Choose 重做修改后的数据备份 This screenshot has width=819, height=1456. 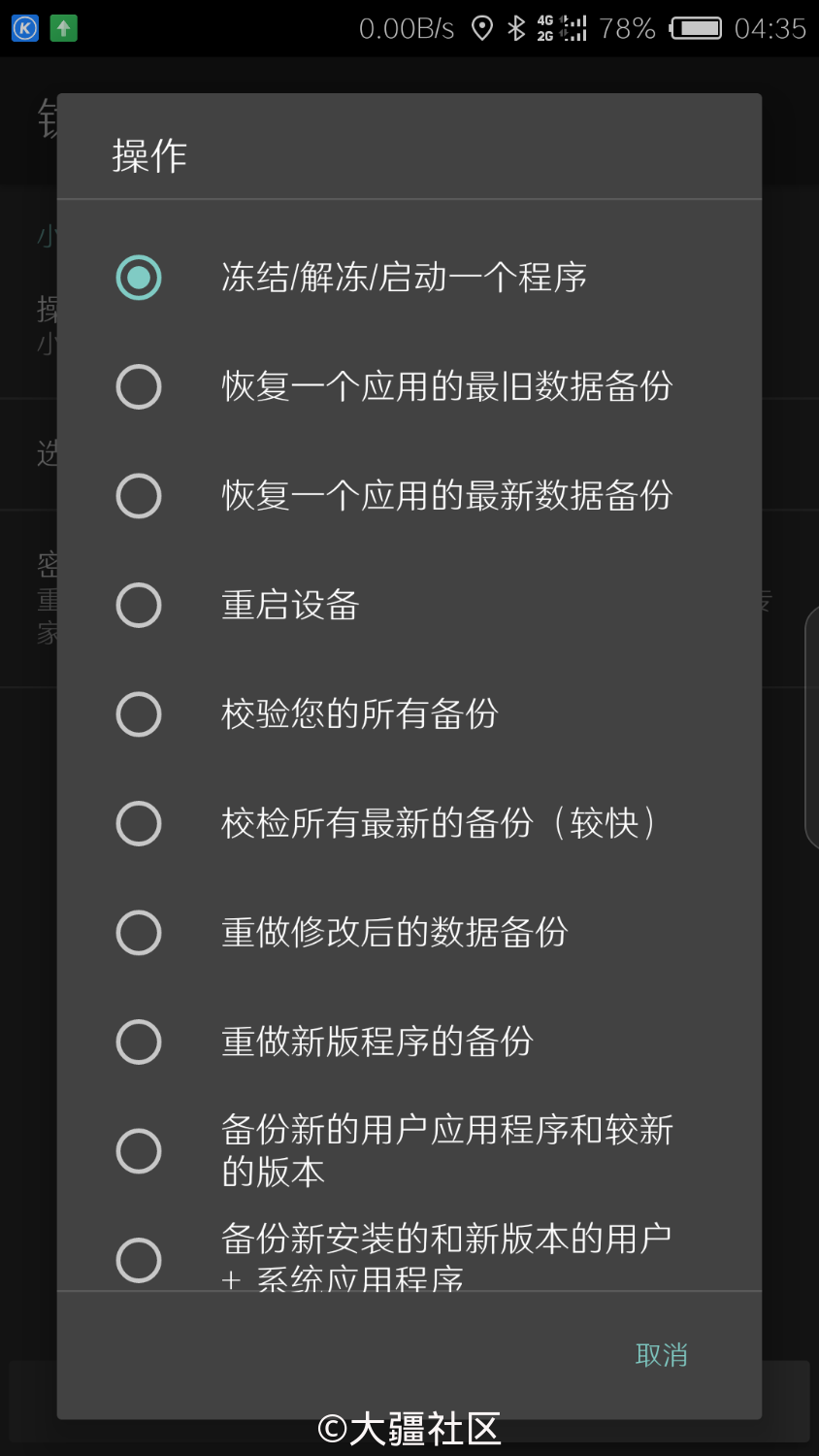(409, 933)
